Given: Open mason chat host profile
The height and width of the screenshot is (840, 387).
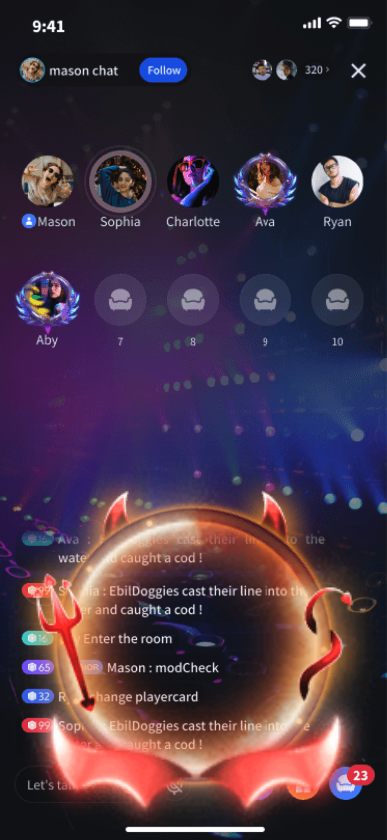Looking at the screenshot, I should (32, 71).
